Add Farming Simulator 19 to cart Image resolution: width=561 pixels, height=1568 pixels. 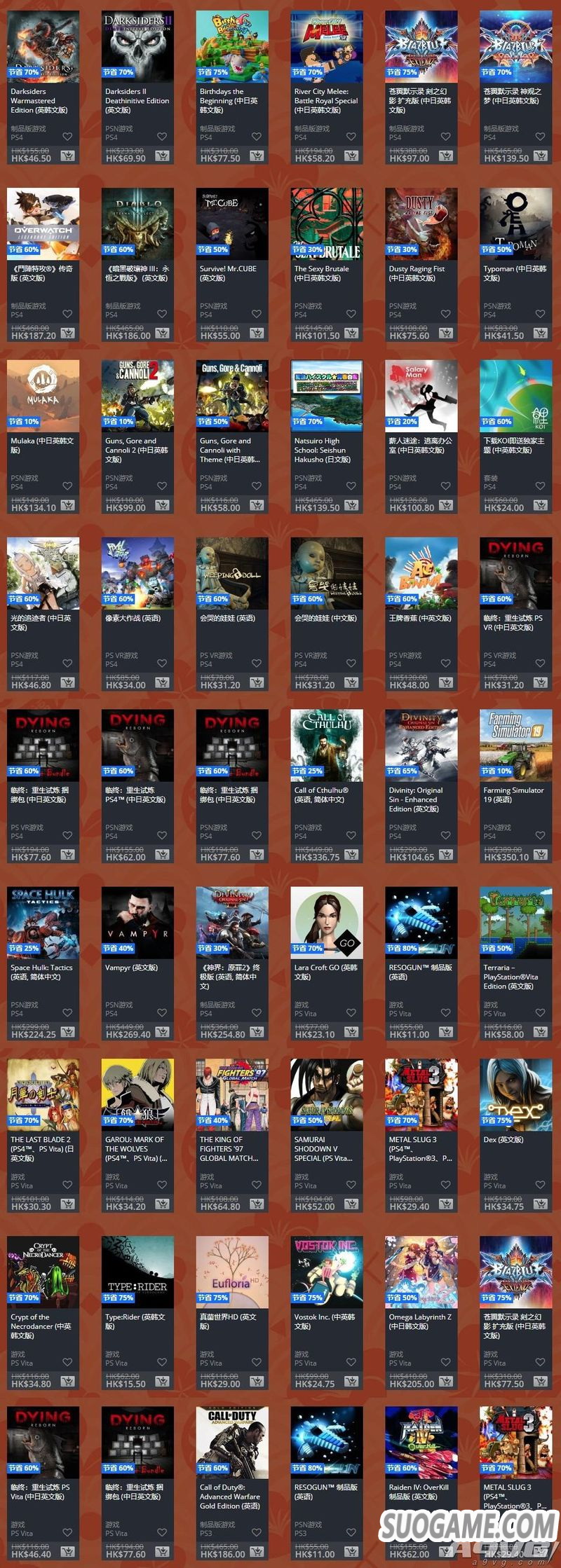click(541, 855)
